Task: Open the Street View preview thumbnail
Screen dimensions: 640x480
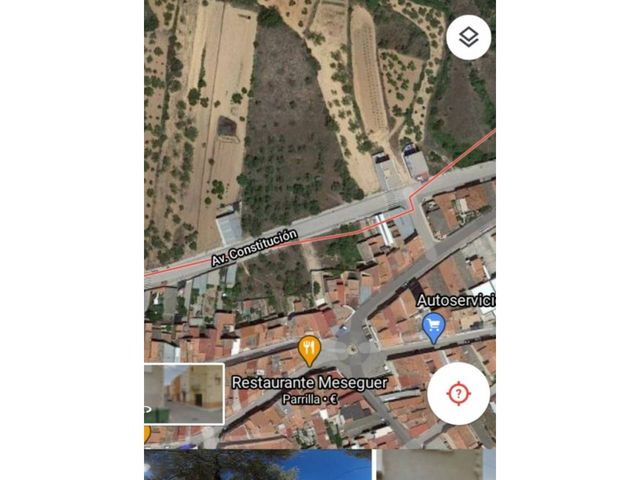Action: click(x=184, y=394)
